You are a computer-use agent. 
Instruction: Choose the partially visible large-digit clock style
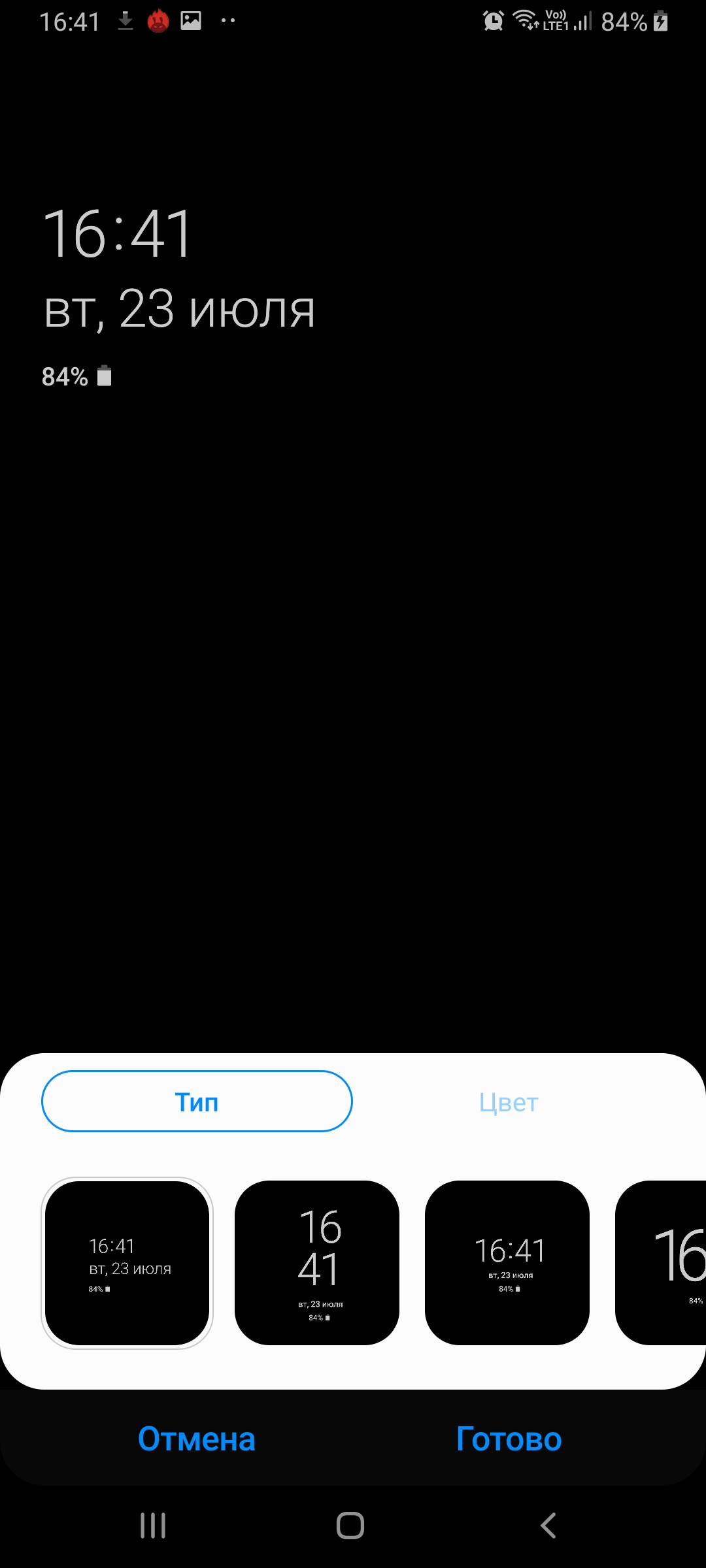click(x=661, y=1263)
